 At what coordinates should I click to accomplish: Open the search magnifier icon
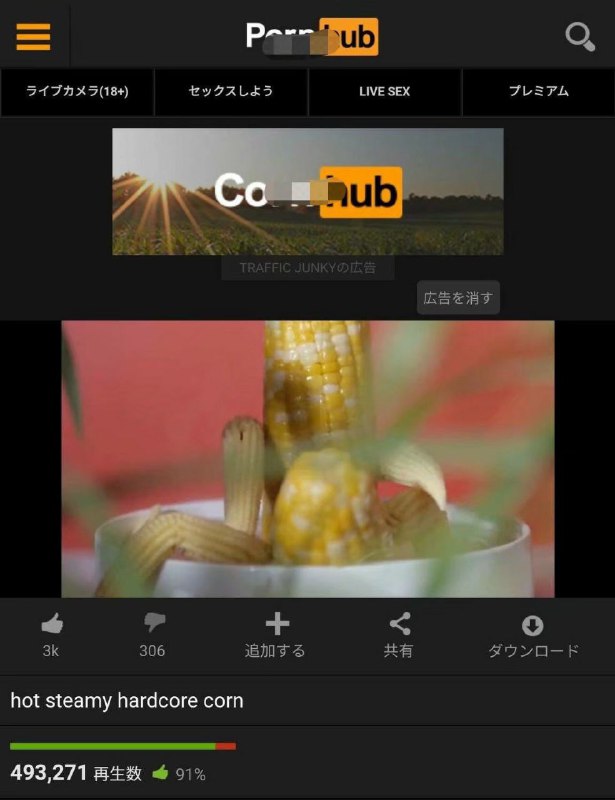(580, 37)
